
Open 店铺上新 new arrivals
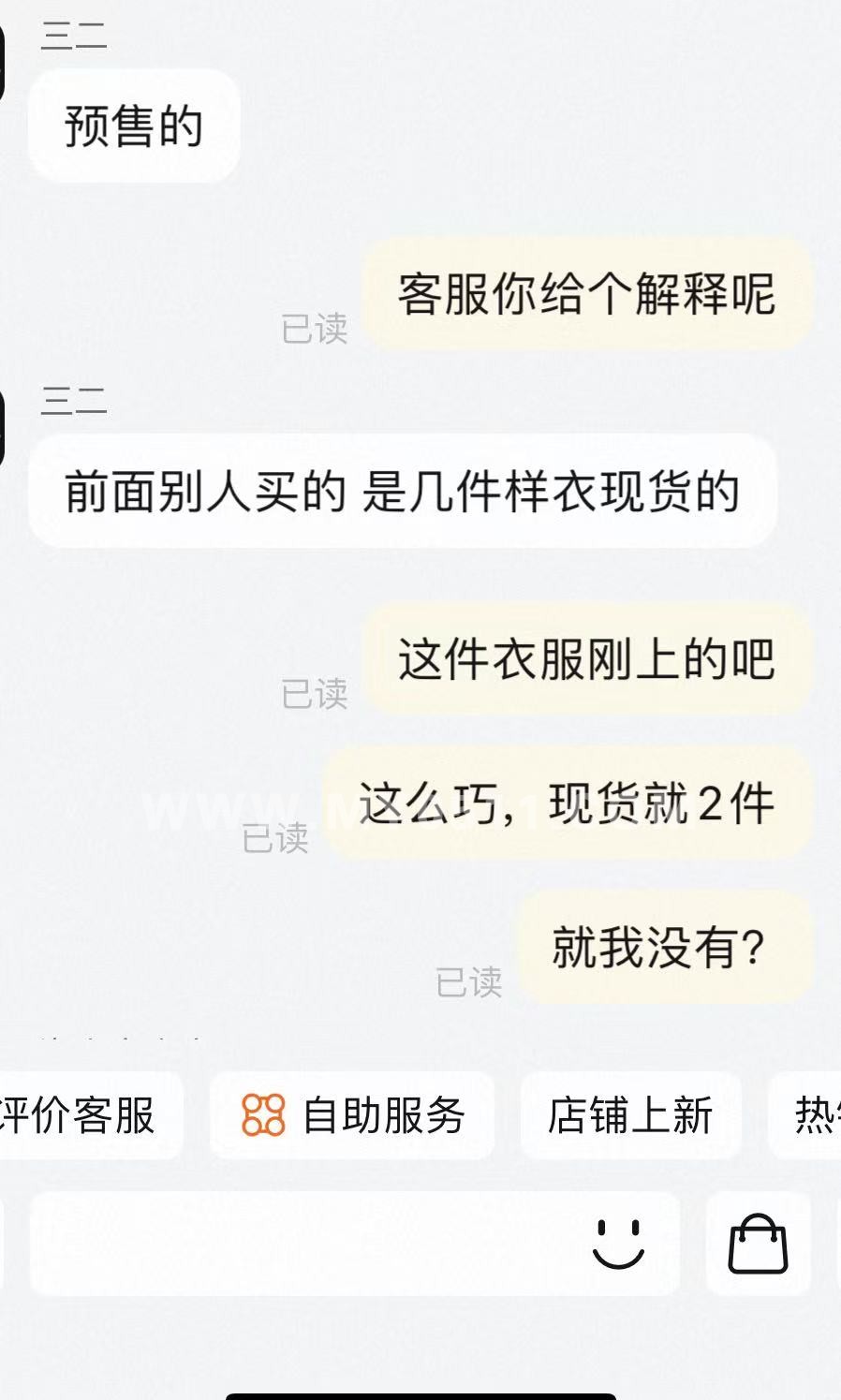click(630, 1115)
